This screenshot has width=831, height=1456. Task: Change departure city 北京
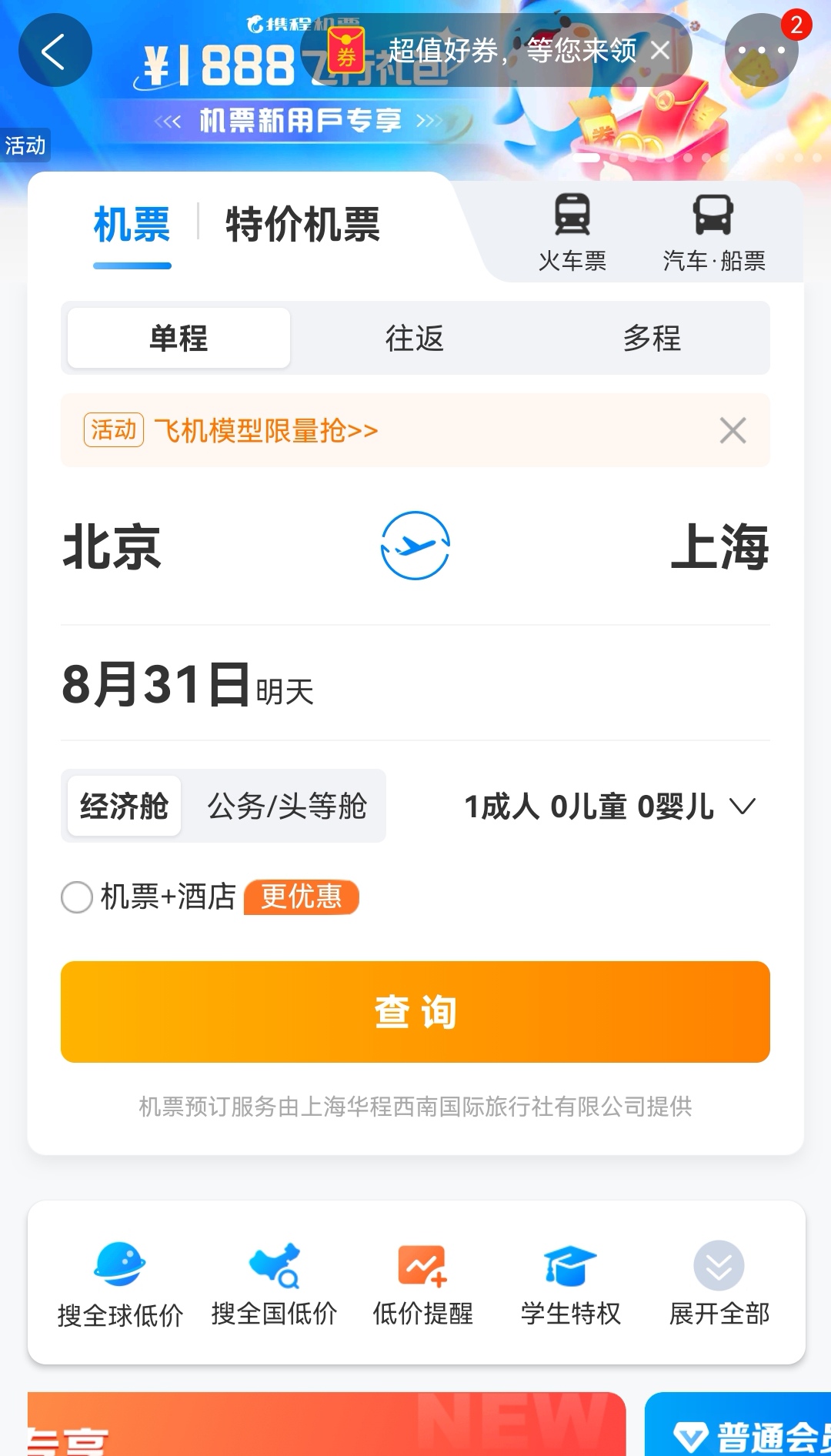click(x=112, y=547)
